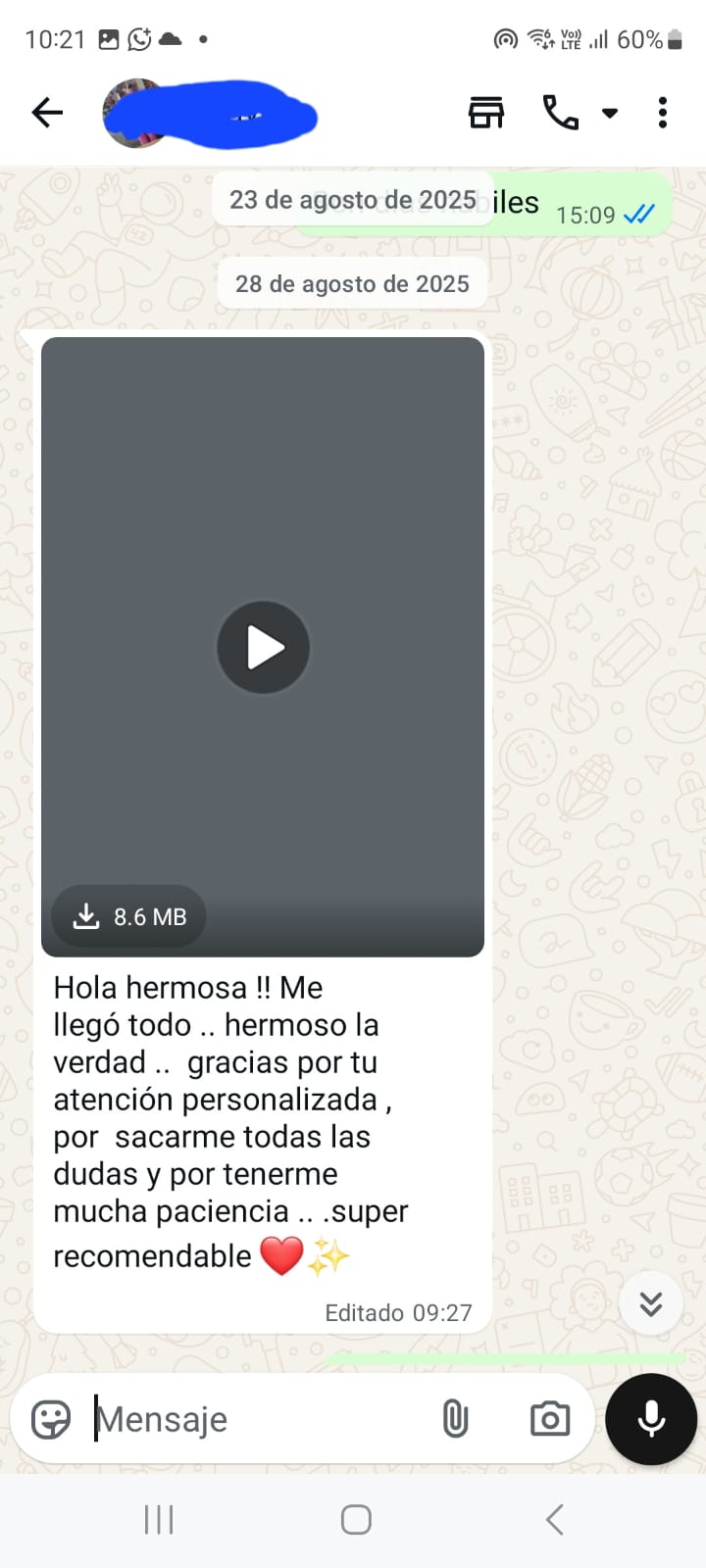Screen dimensions: 706x1568
Task: Open the recent apps view
Action: [x=159, y=1520]
